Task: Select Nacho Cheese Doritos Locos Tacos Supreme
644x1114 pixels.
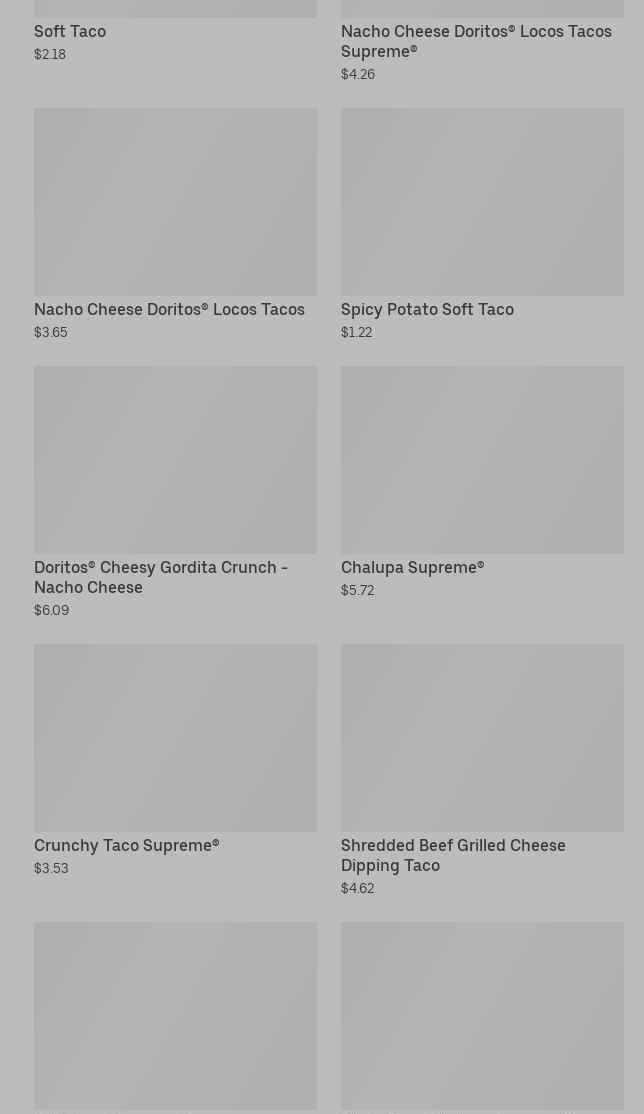Action: point(476,41)
